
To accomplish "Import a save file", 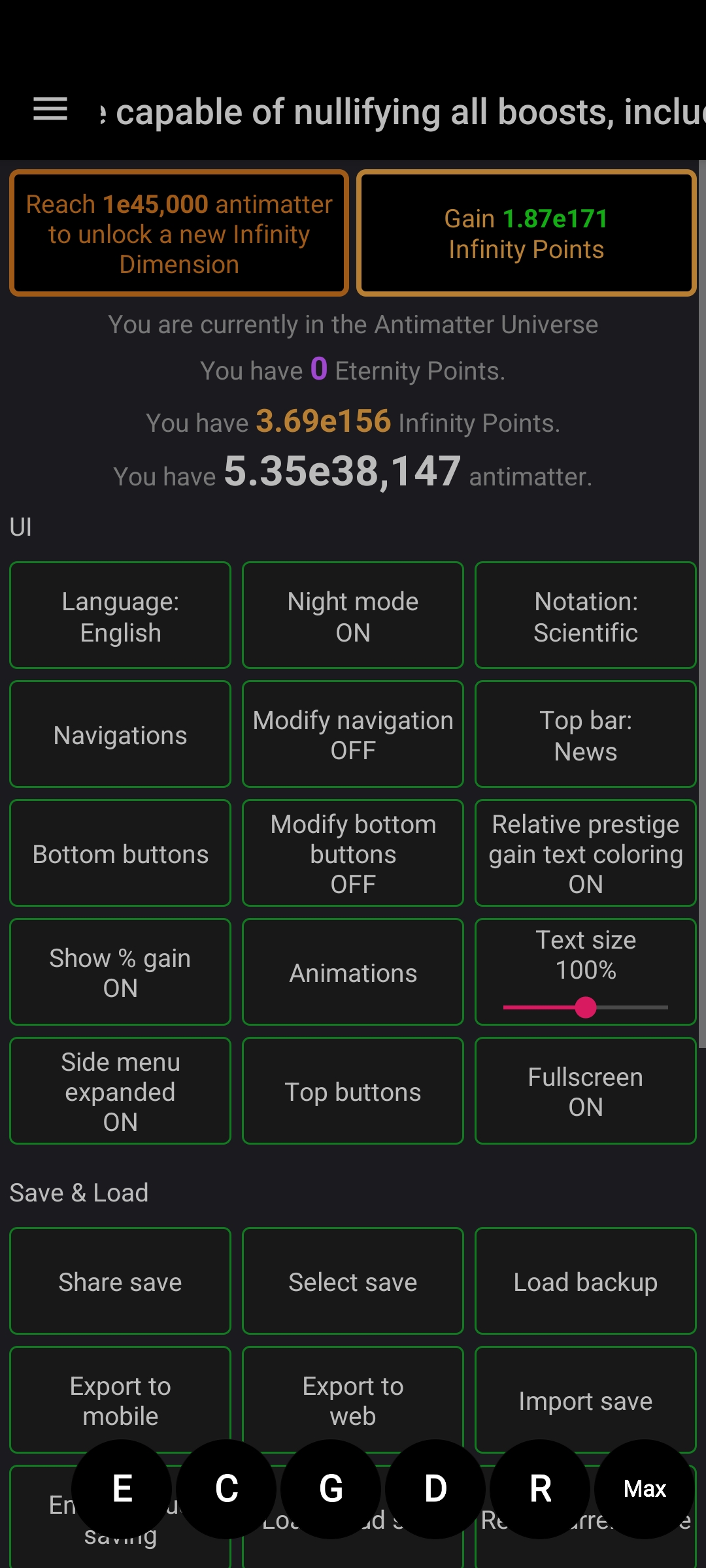I will 585,1400.
